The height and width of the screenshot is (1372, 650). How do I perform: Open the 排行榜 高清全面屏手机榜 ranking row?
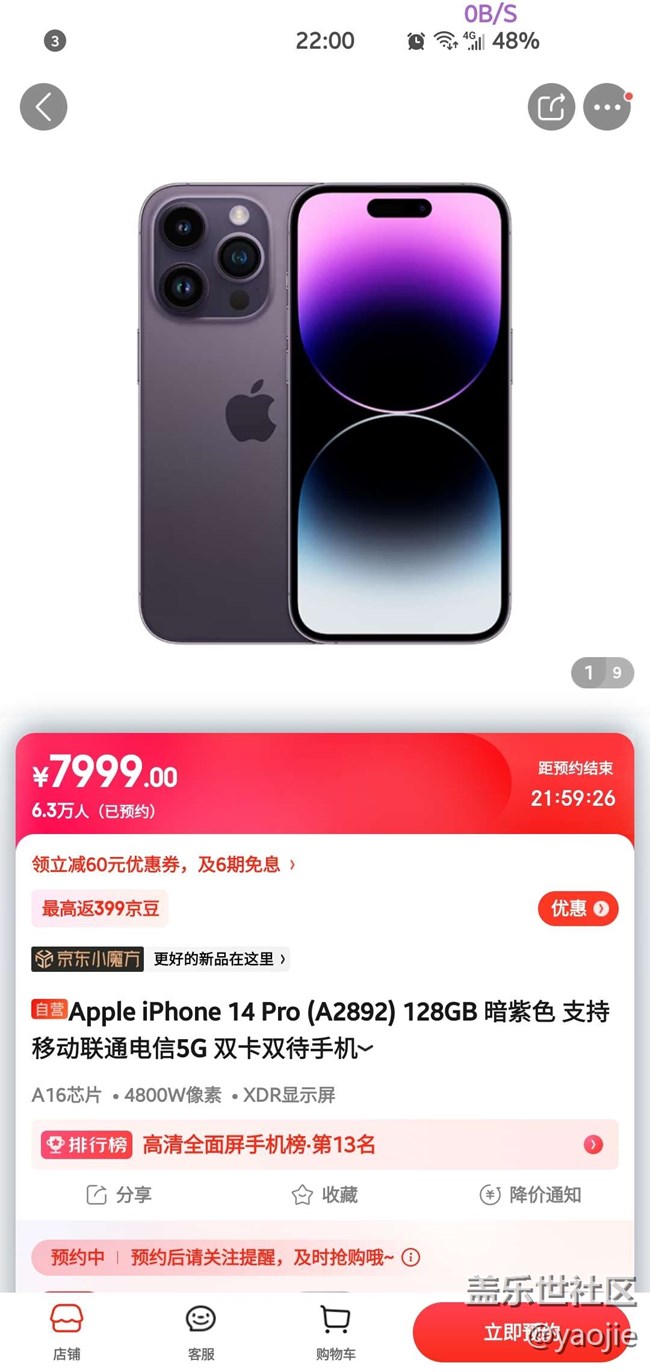[325, 1145]
